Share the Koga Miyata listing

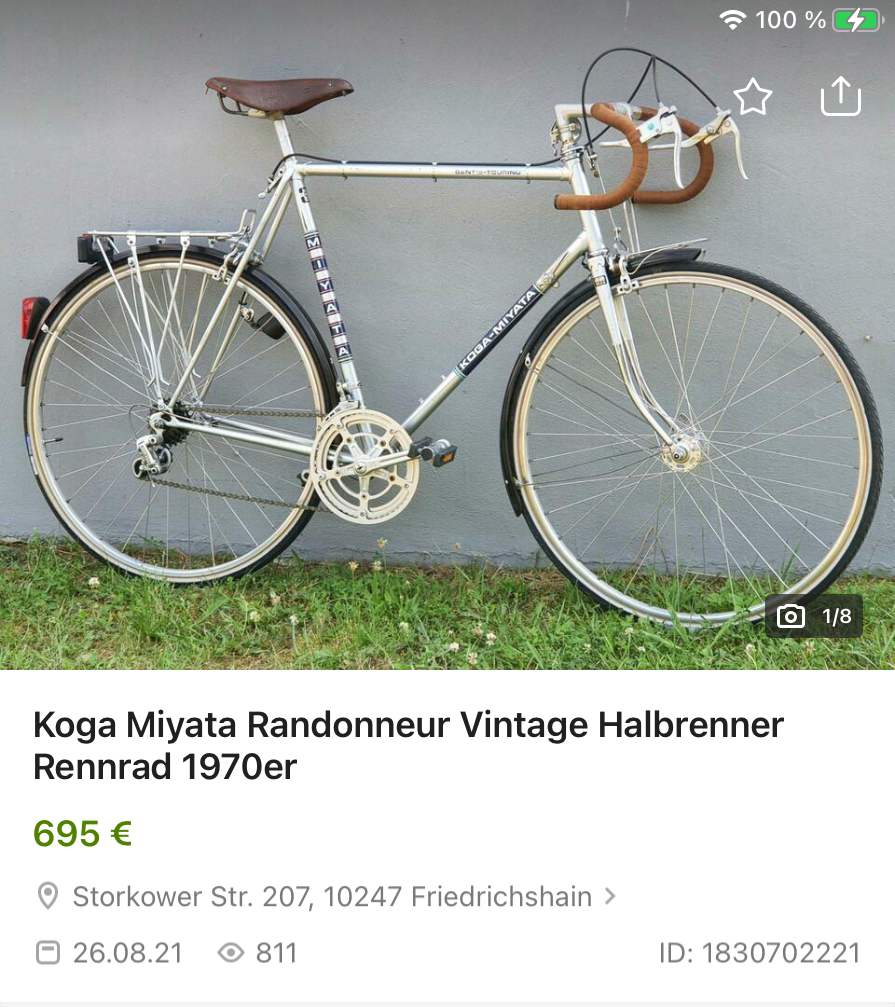point(840,97)
